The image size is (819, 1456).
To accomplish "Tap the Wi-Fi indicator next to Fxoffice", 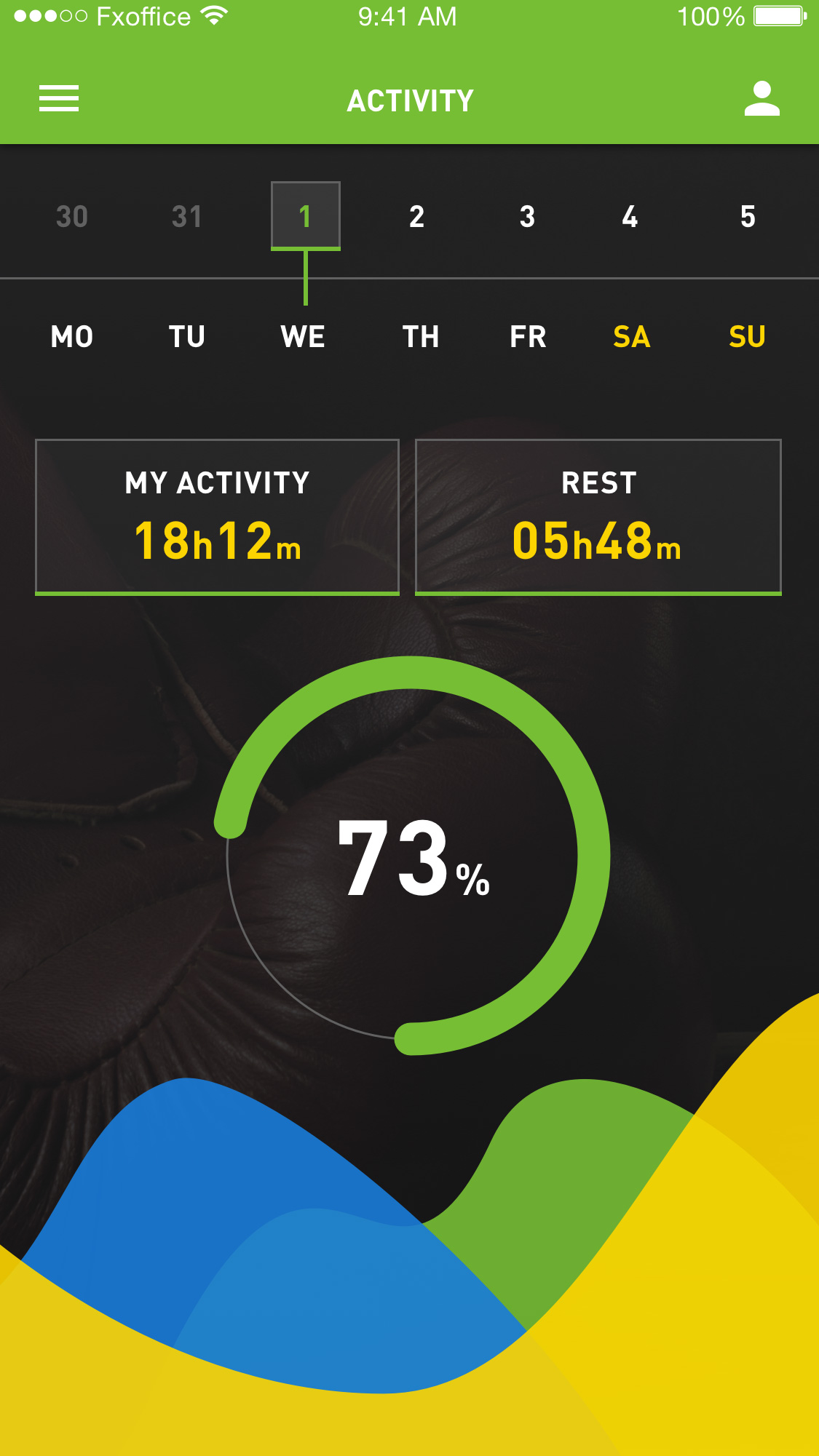I will pos(213,15).
